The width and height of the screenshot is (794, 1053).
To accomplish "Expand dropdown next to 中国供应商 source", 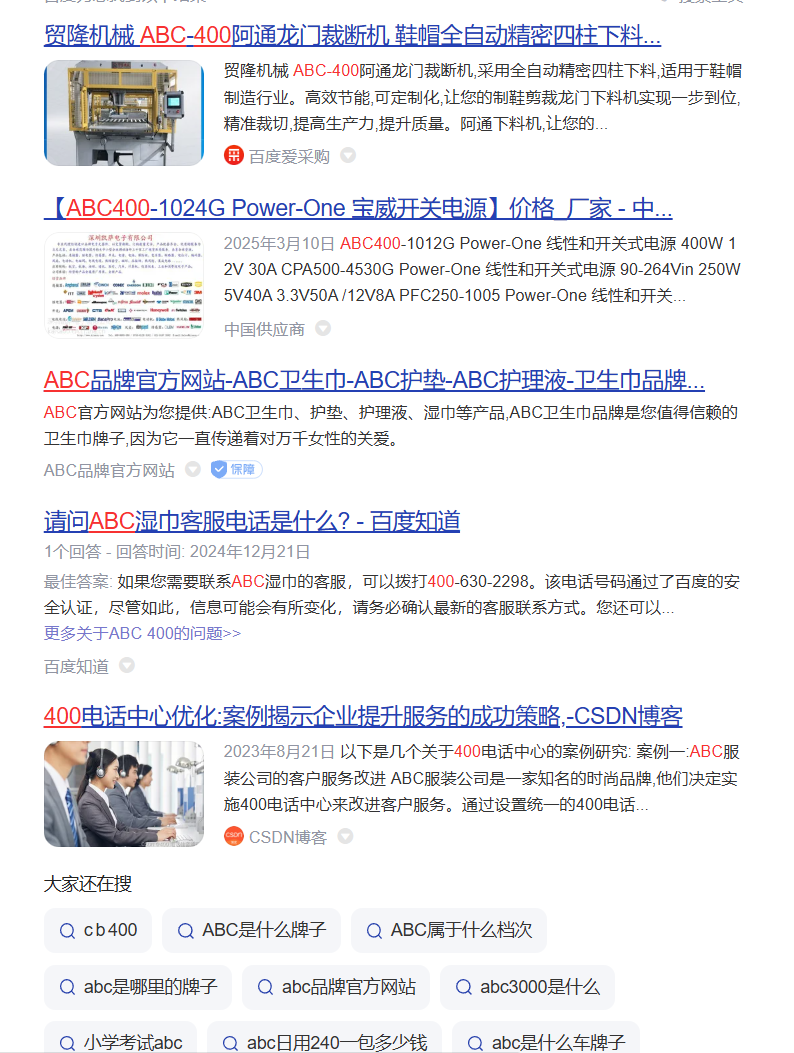I will 323,328.
